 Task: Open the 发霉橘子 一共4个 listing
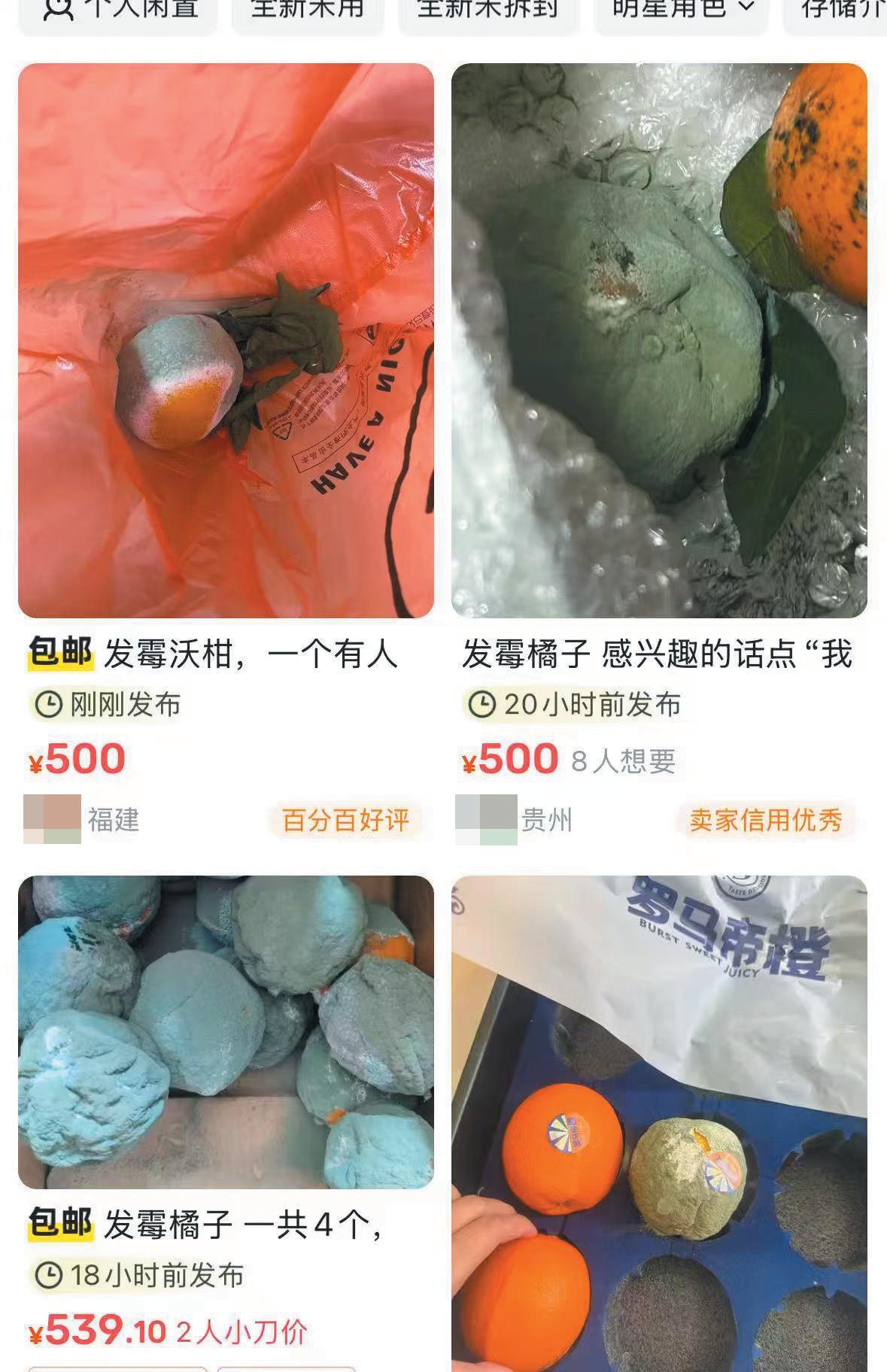click(226, 1032)
